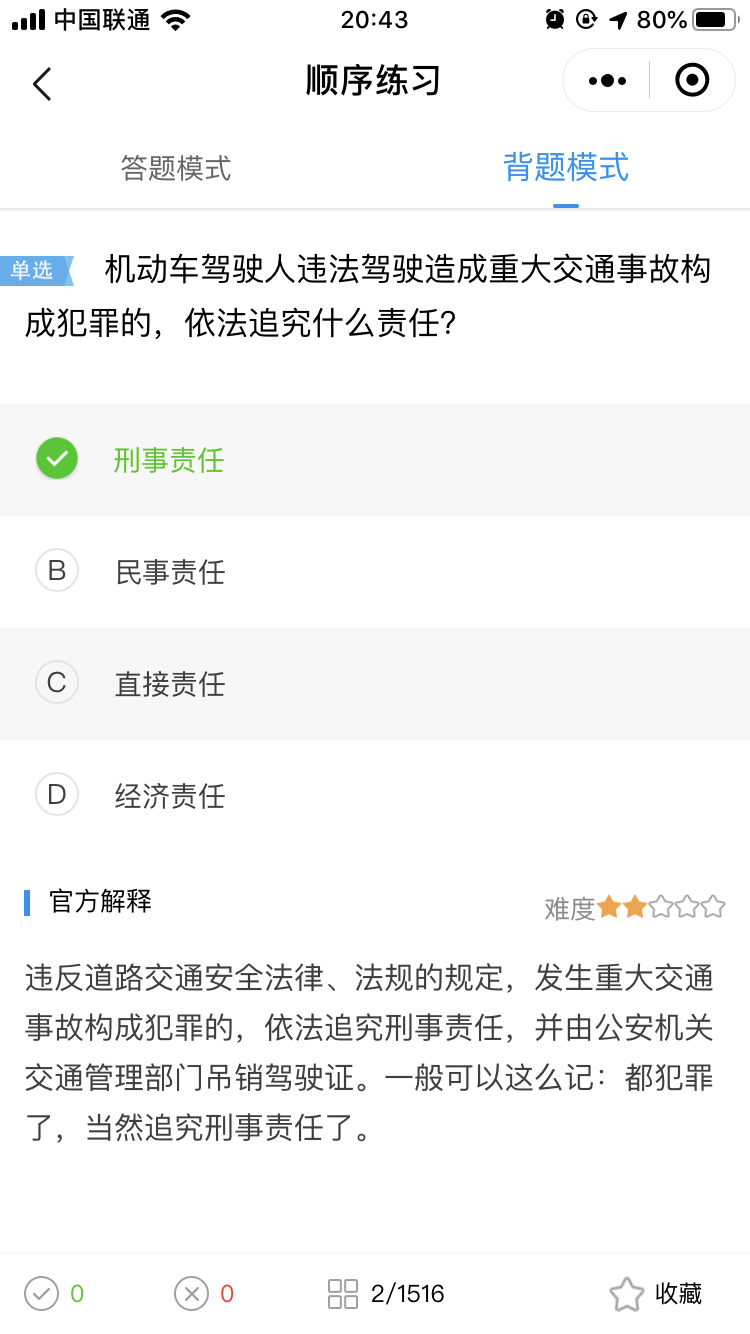Switch to the 答题模式 tab
750x1334 pixels.
[x=176, y=168]
